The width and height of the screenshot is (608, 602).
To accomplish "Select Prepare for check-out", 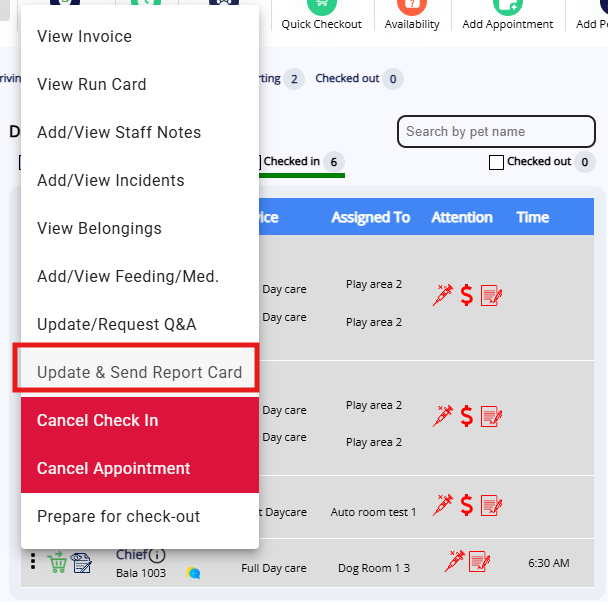I will click(x=118, y=517).
